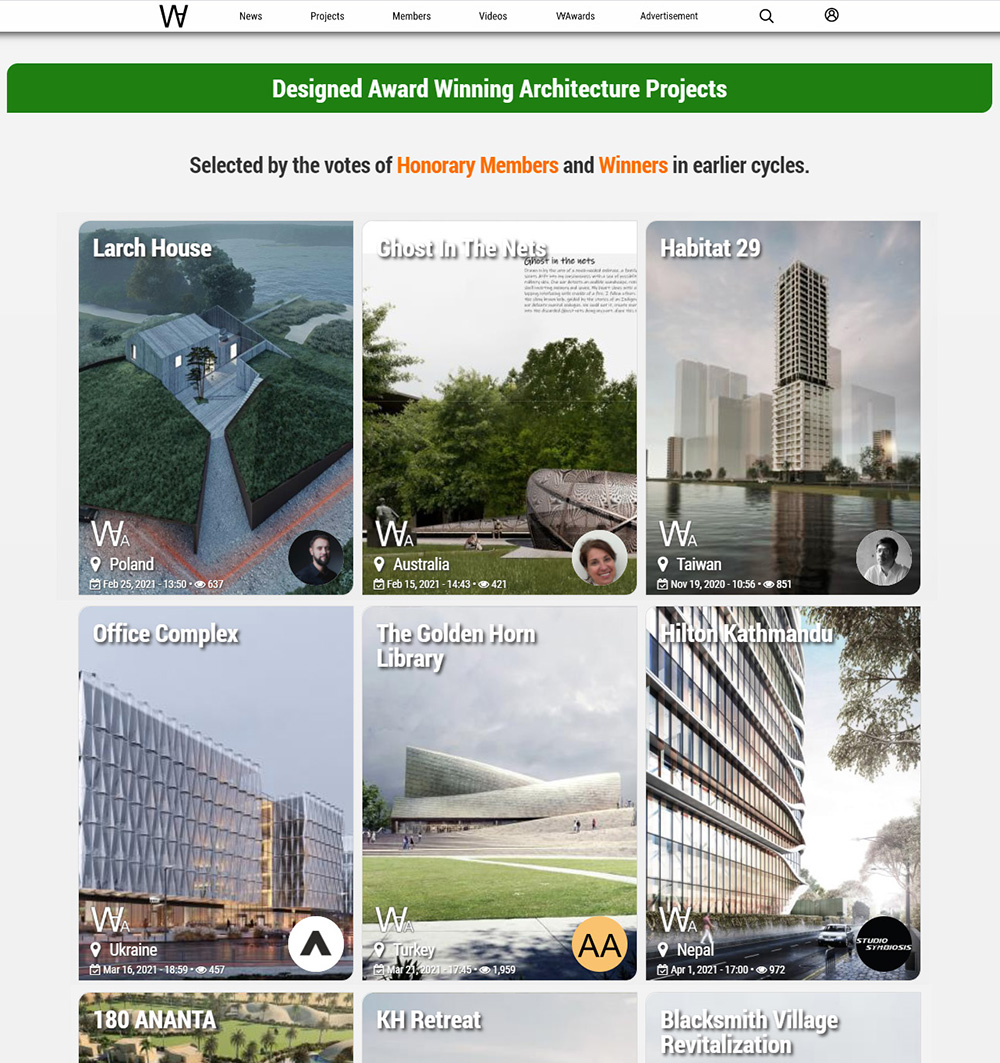1000x1063 pixels.
Task: Go to the WA home logo
Action: point(174,16)
